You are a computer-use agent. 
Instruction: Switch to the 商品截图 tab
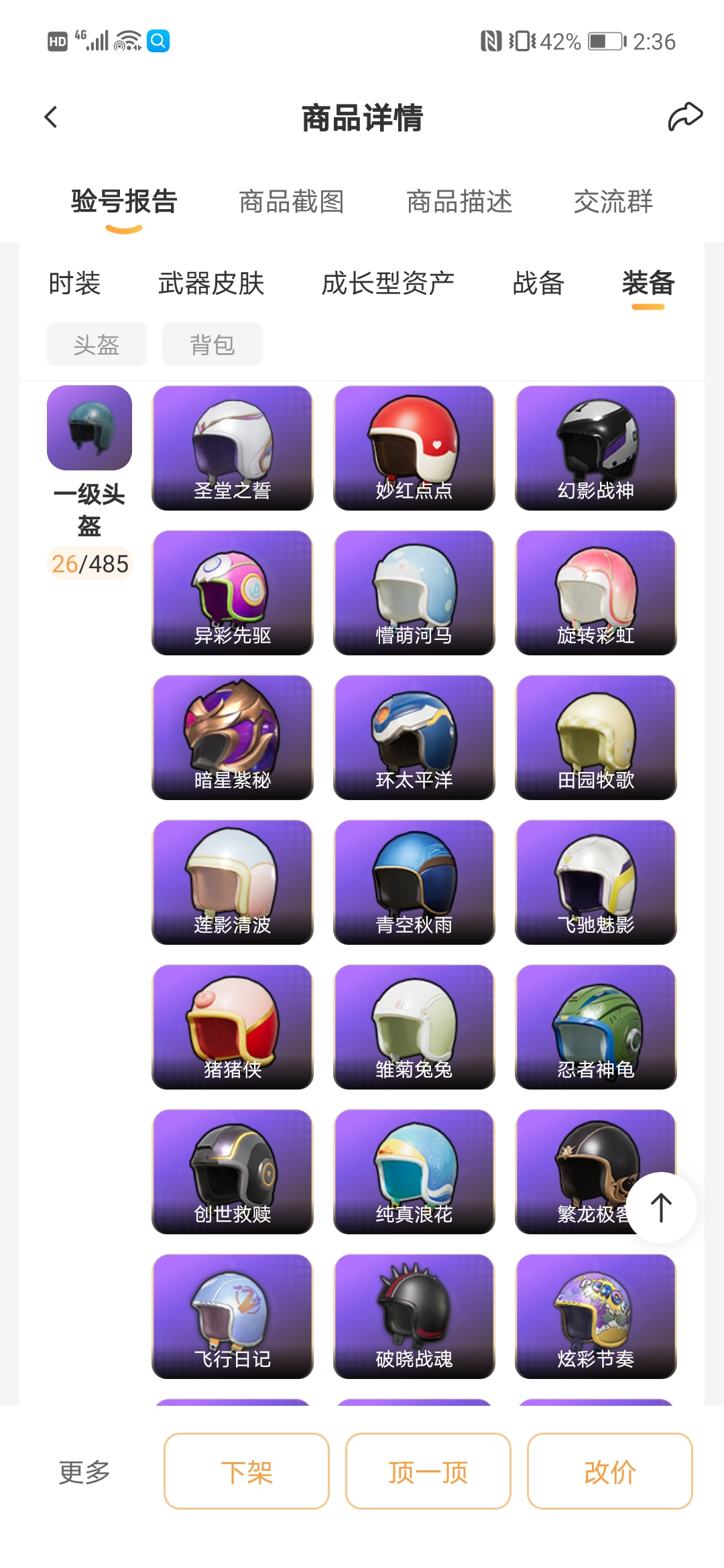pyautogui.click(x=292, y=202)
